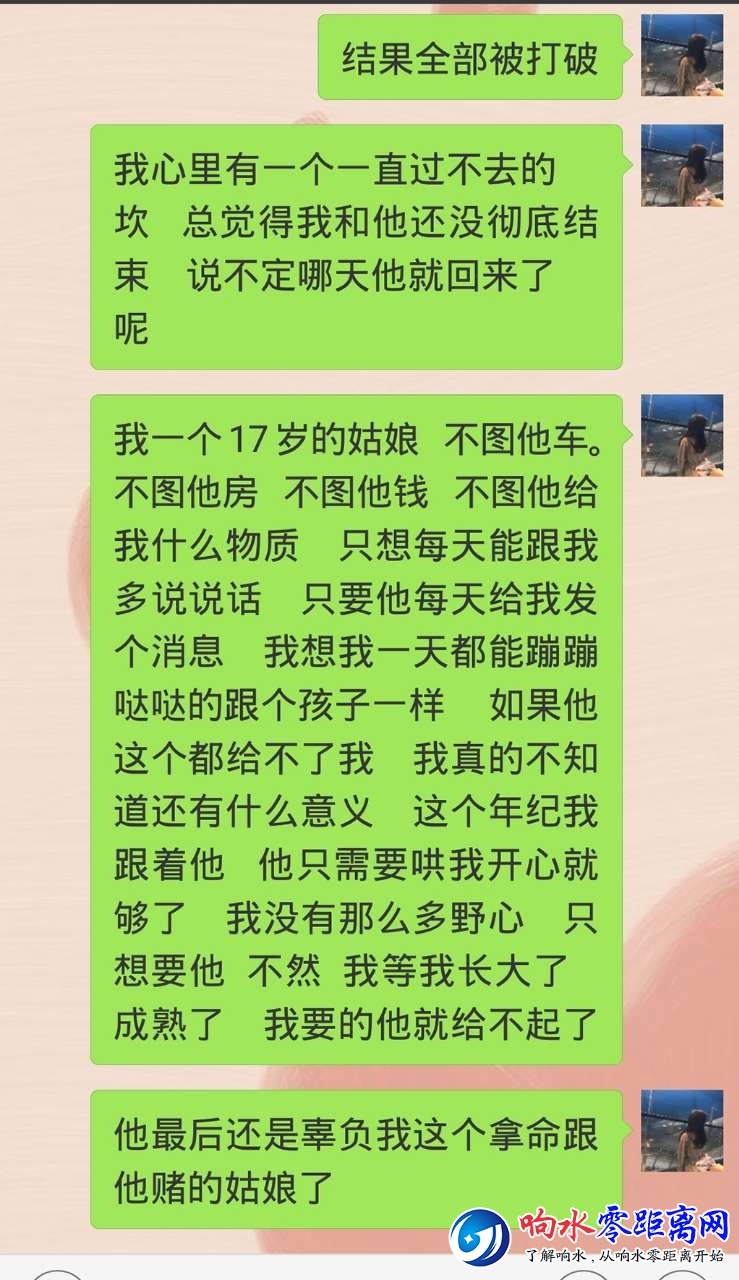Open sender's avatar beside "结果全部被打破" message
Image resolution: width=739 pixels, height=1280 pixels.
tap(681, 55)
